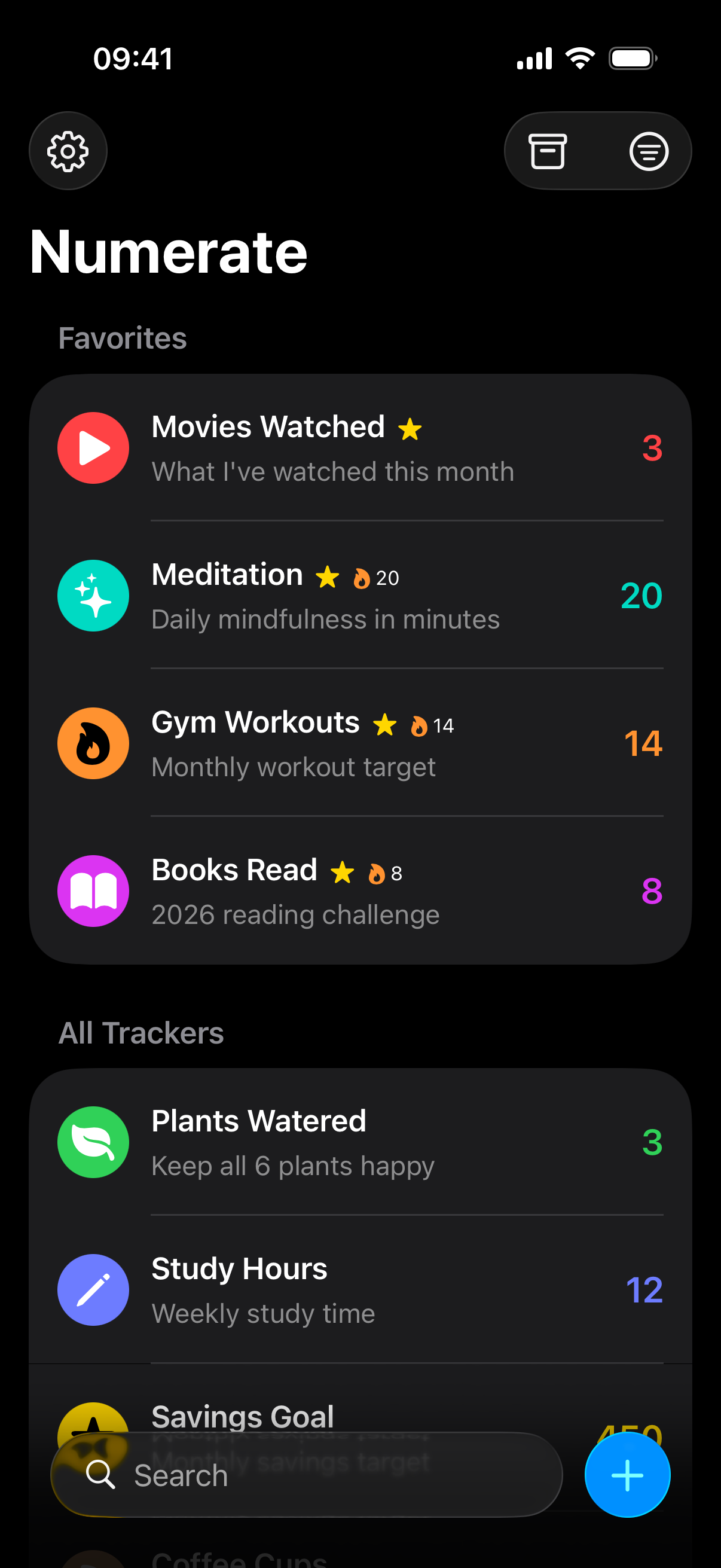Tap the Meditation count of 20
Image resolution: width=721 pixels, height=1568 pixels.
click(641, 595)
